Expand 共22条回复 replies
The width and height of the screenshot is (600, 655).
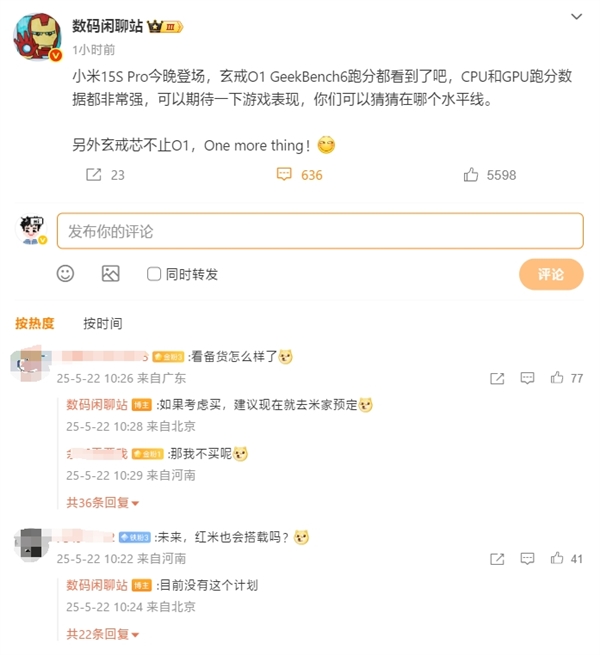102,634
